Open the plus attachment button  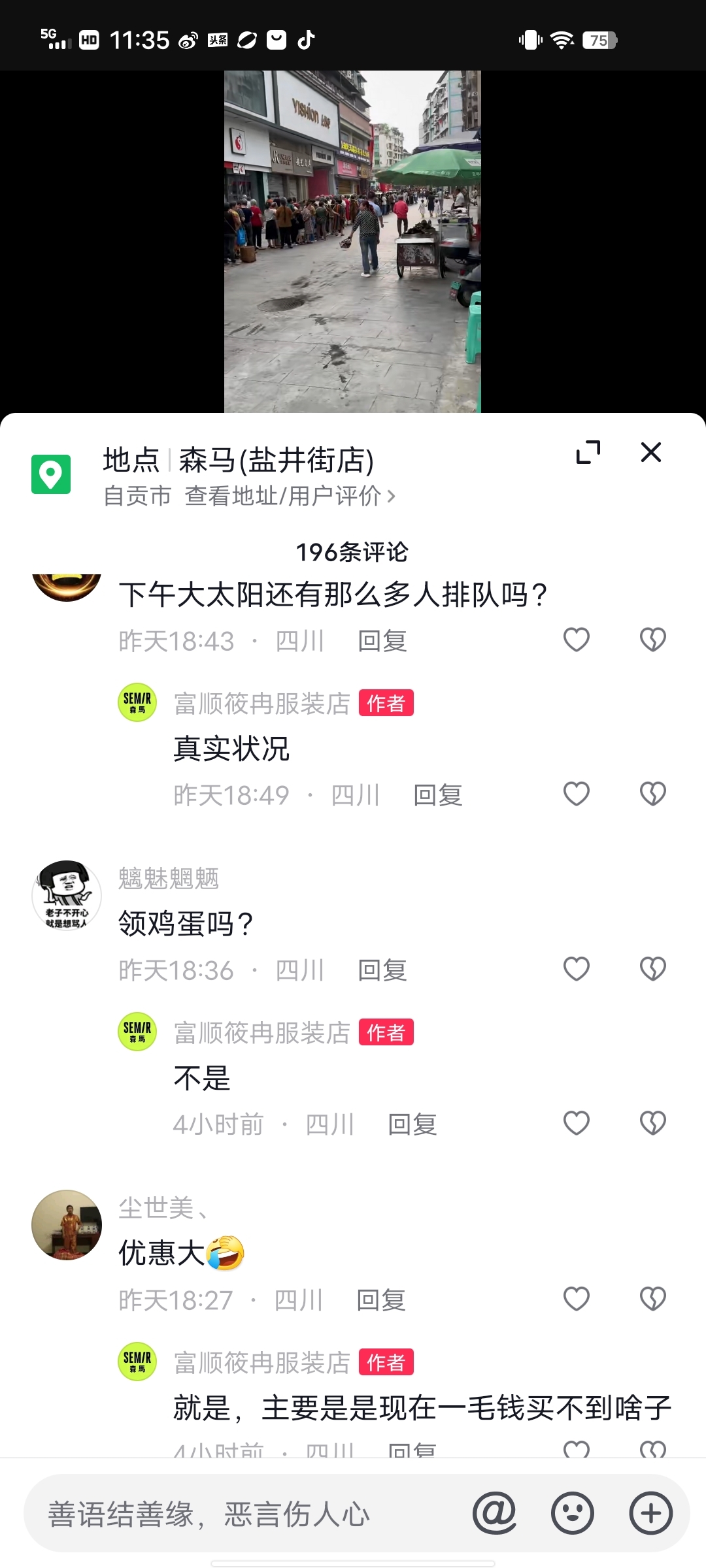650,1513
